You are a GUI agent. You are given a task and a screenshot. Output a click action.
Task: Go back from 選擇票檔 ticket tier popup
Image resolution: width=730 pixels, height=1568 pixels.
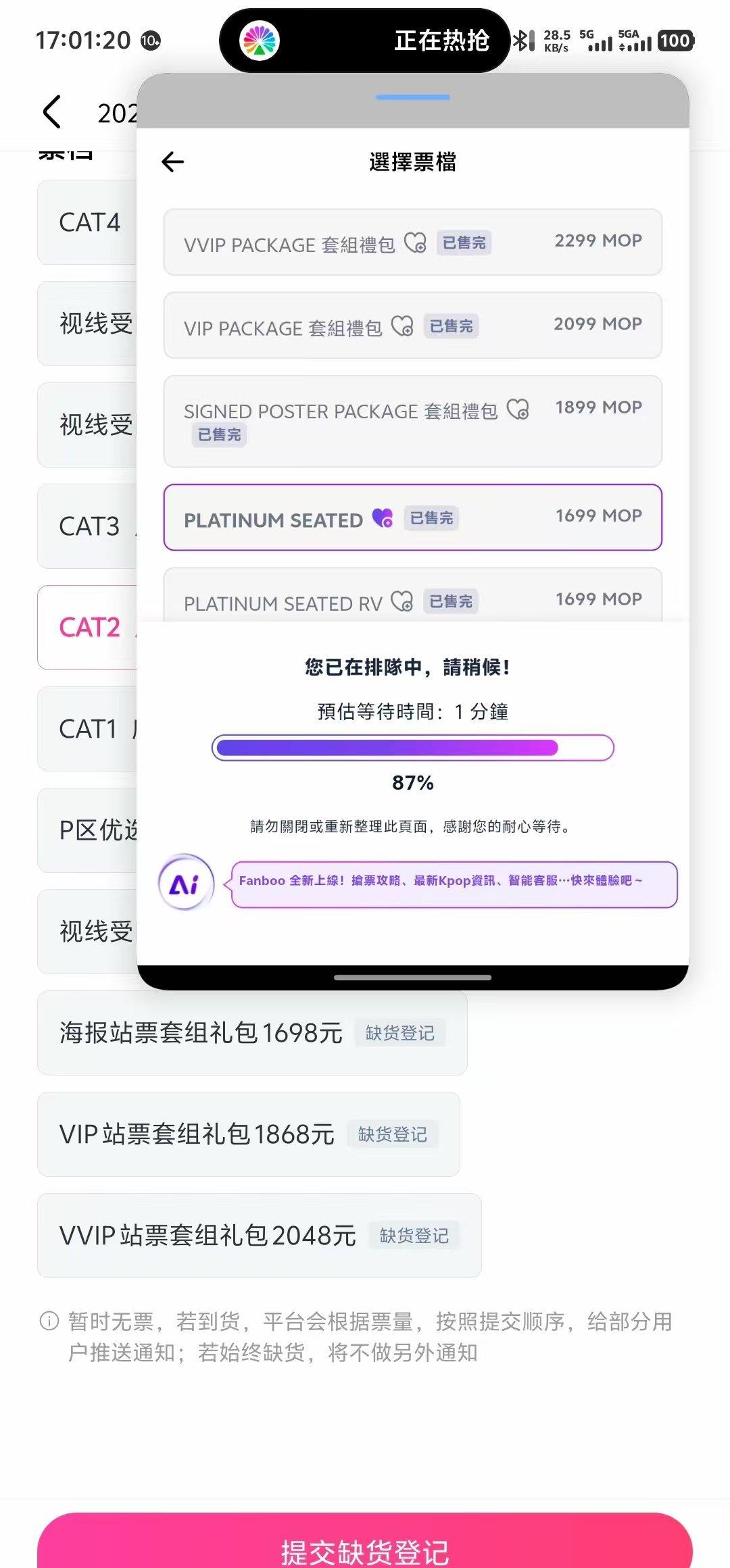pyautogui.click(x=173, y=162)
